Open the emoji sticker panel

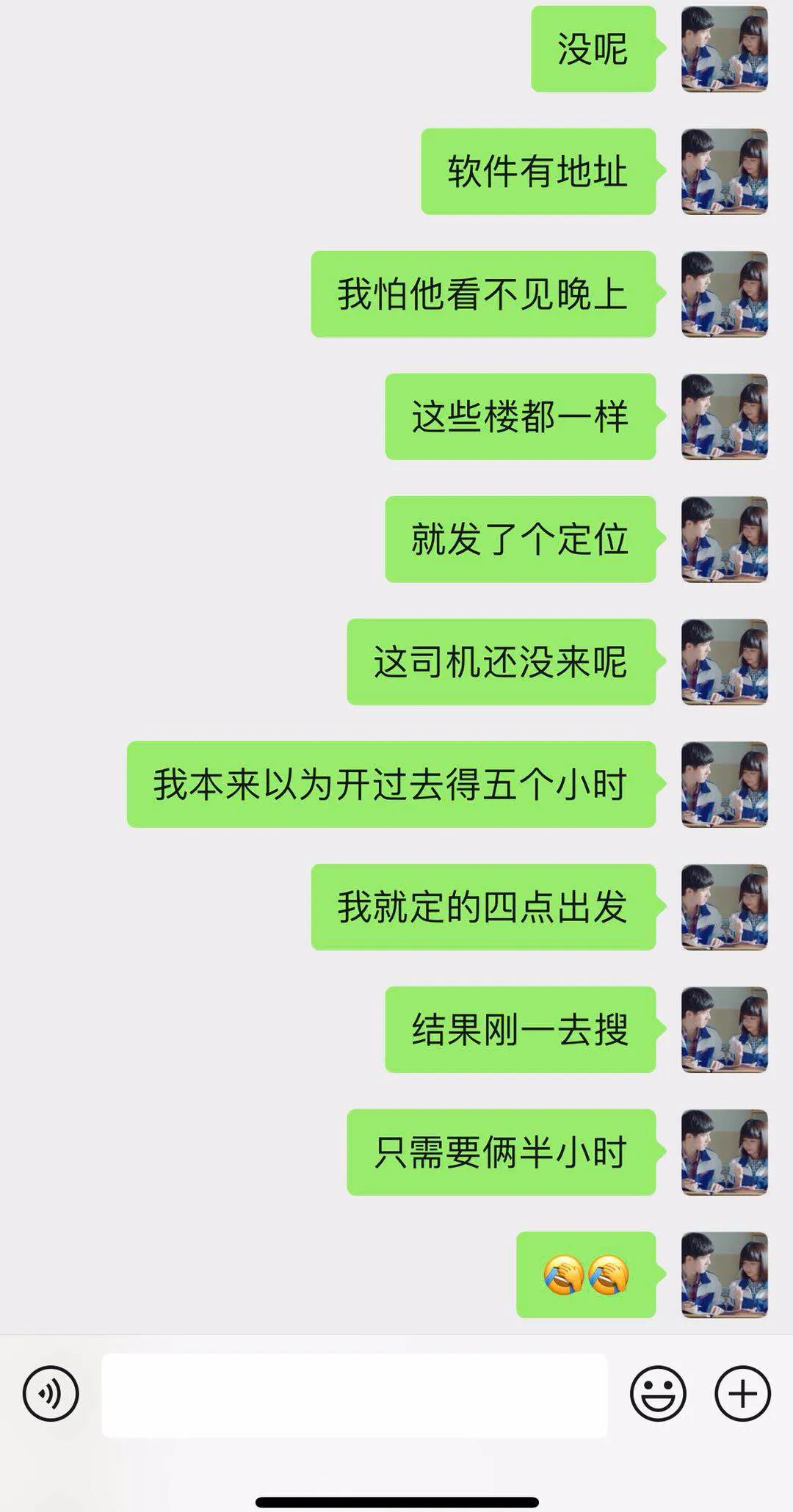coord(658,1393)
